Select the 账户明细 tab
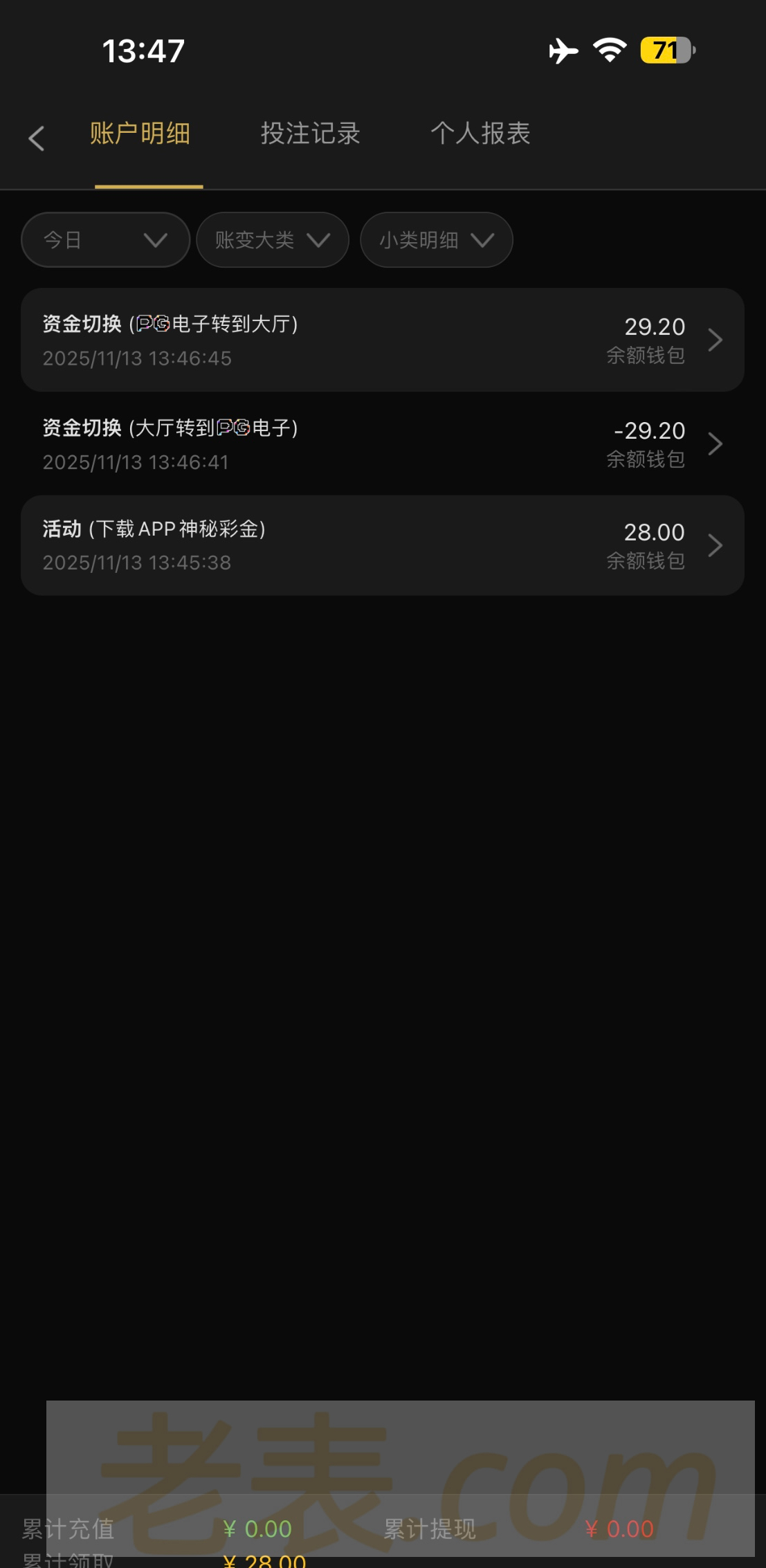 [x=140, y=134]
